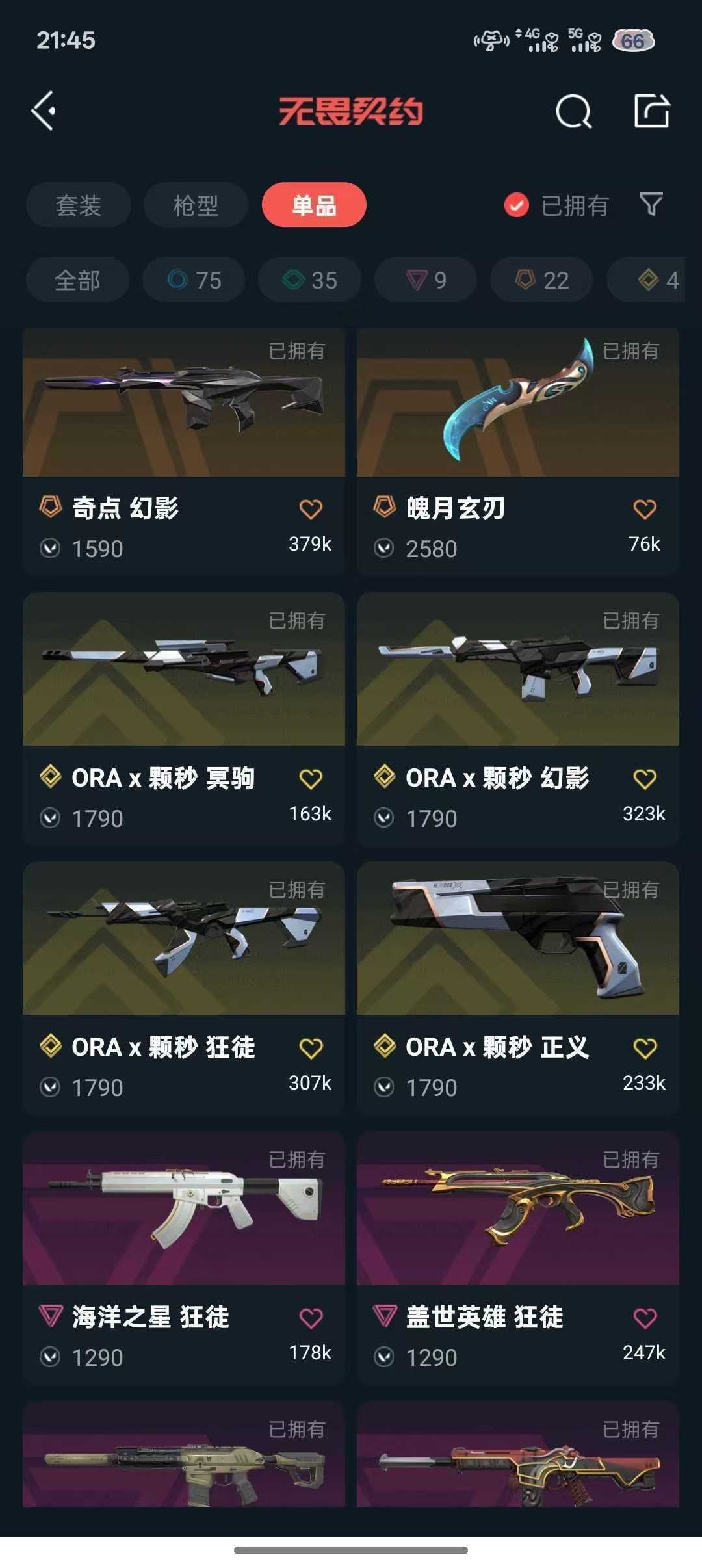Select the 全部 filter chip

(77, 280)
